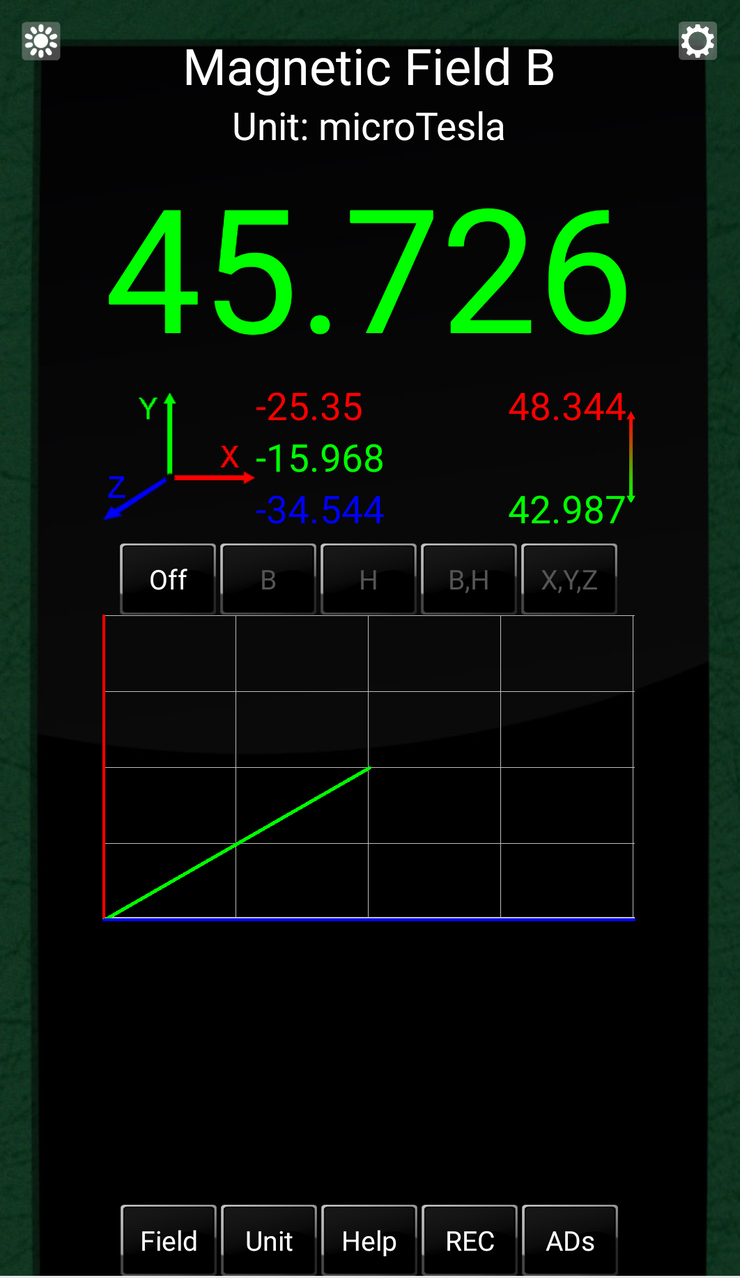
Task: Tap the ADs button
Action: pyautogui.click(x=570, y=1240)
